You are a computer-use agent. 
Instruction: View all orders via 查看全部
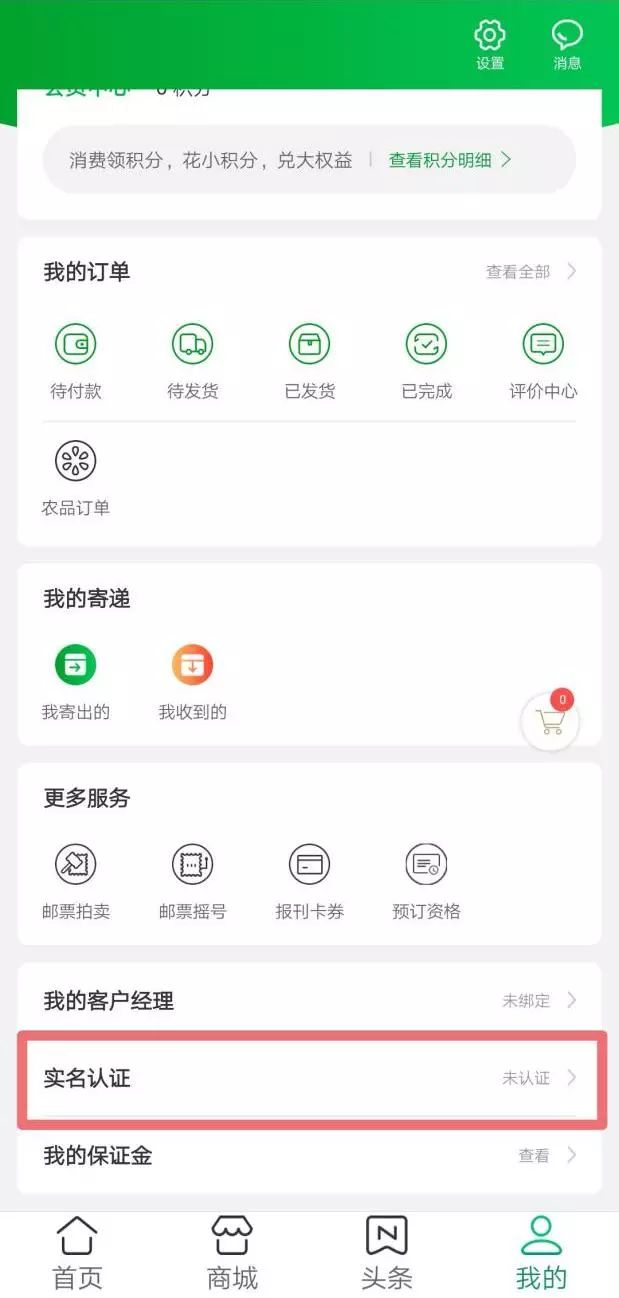(531, 271)
